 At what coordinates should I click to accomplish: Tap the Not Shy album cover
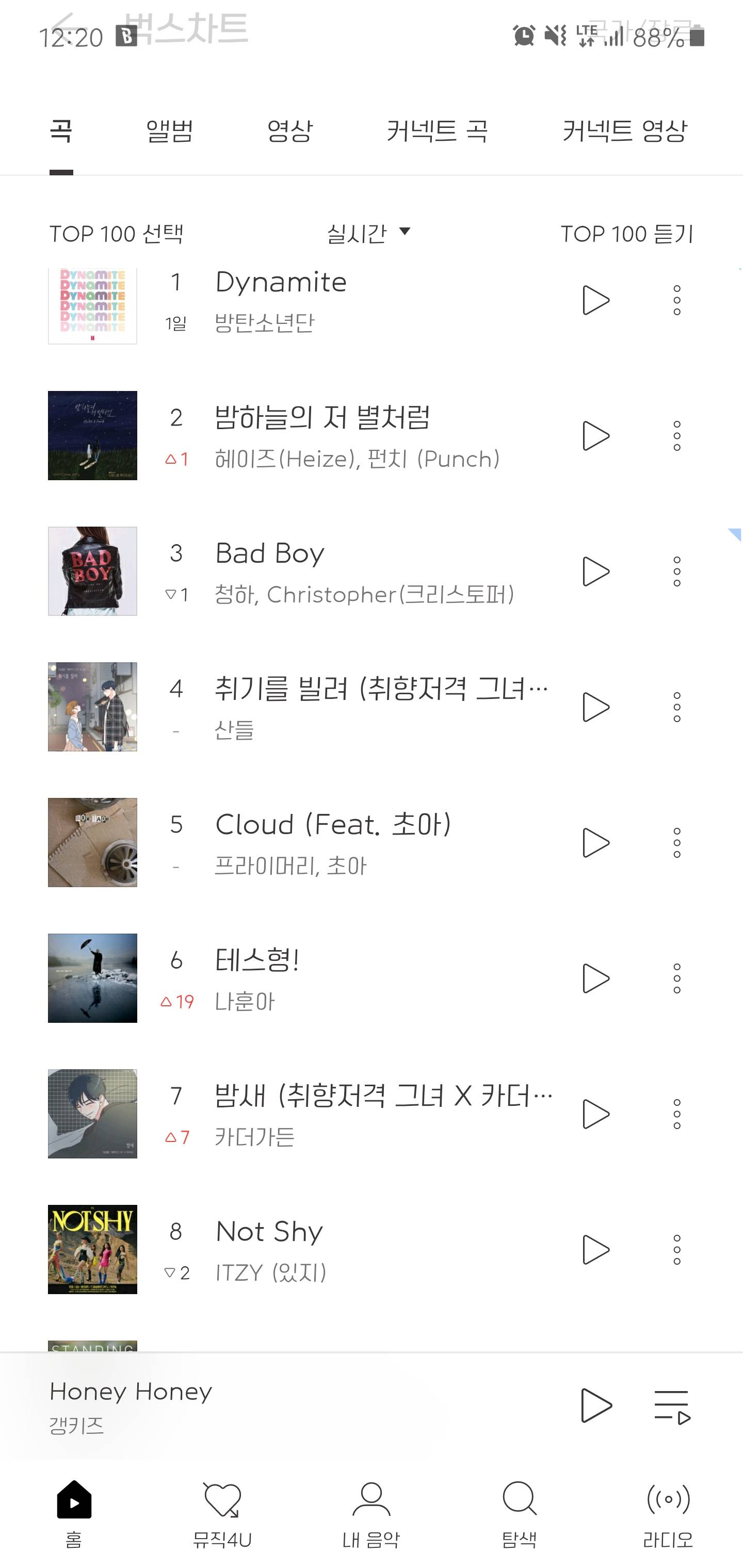92,1249
